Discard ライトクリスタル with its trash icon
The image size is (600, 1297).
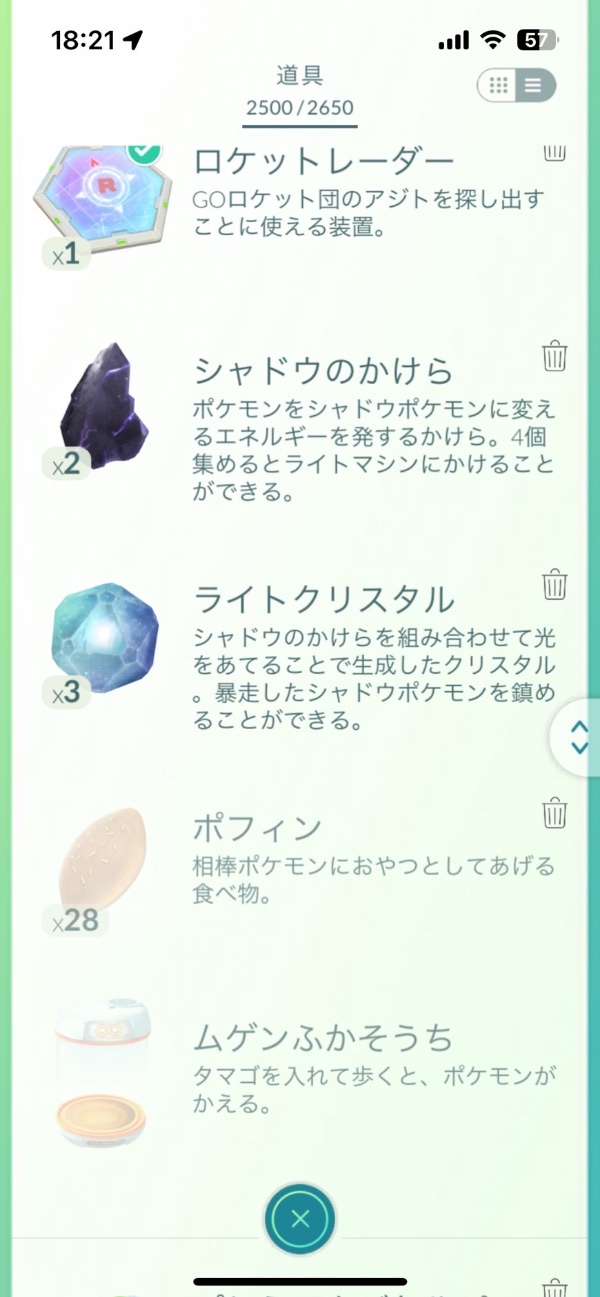tap(555, 583)
